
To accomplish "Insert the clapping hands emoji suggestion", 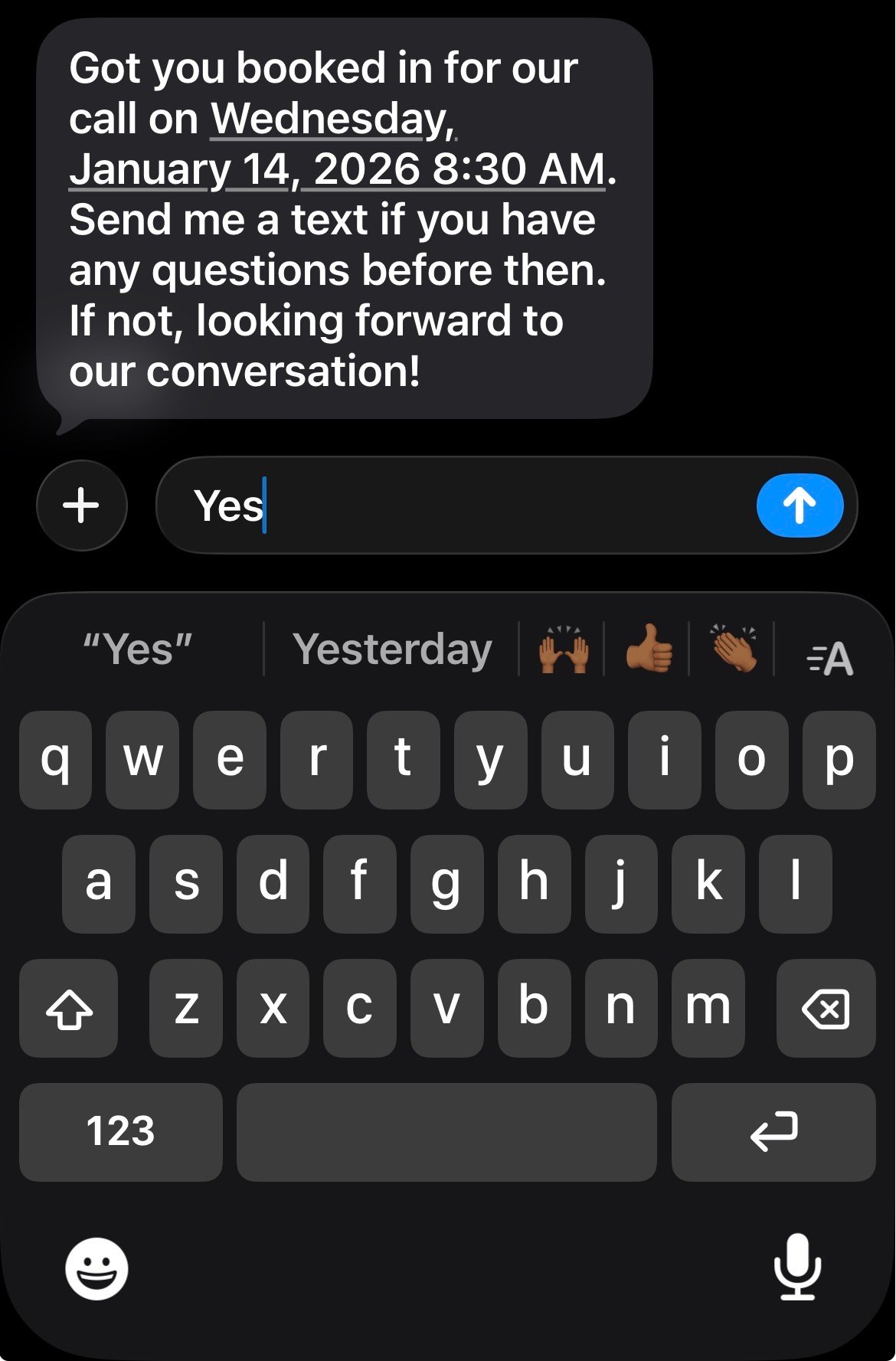I will [734, 649].
